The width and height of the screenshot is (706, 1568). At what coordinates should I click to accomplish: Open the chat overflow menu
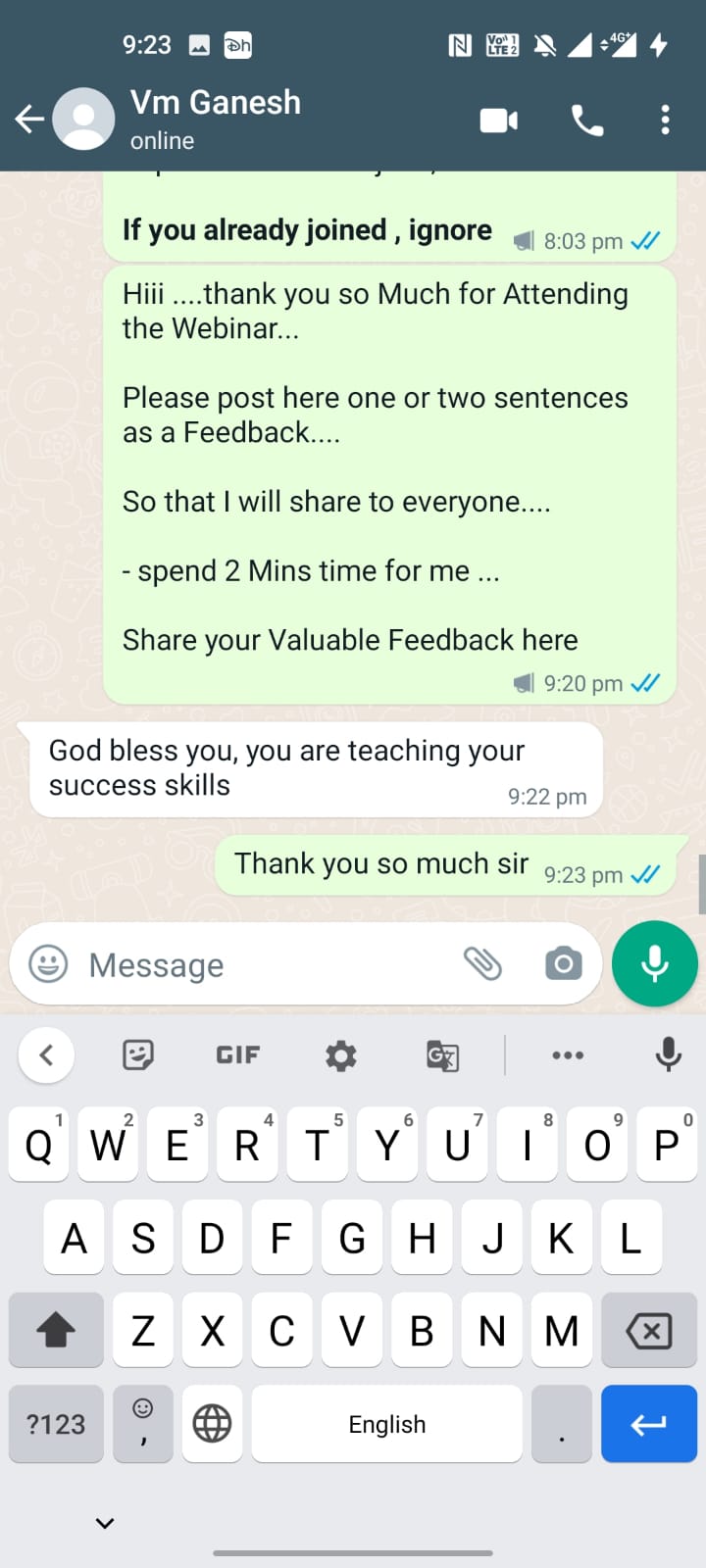(665, 121)
